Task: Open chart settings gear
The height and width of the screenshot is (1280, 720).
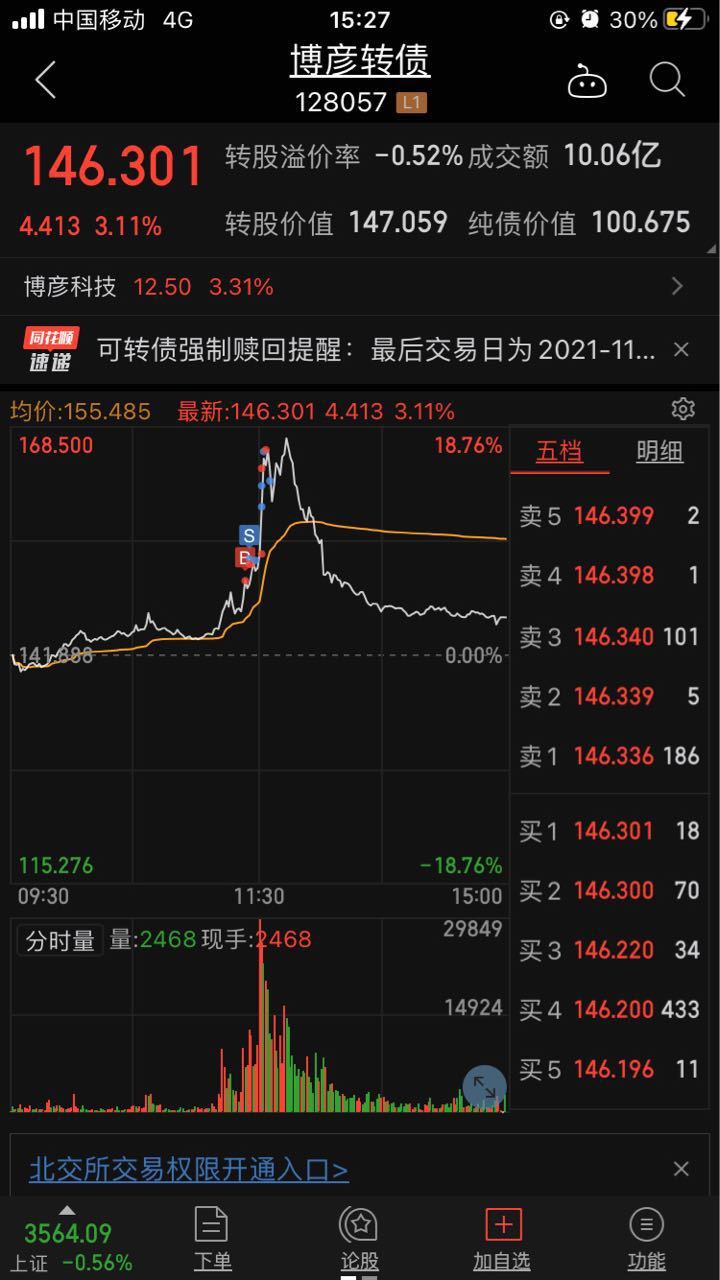Action: point(683,408)
